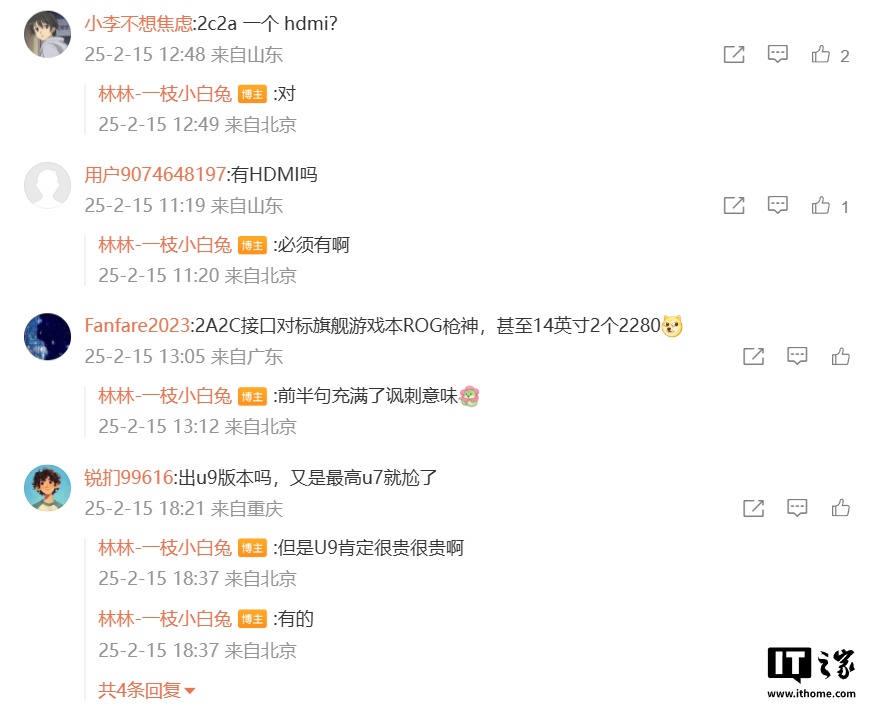The image size is (869, 708).
Task: Forward Fanfare2023's comment
Action: [x=753, y=356]
